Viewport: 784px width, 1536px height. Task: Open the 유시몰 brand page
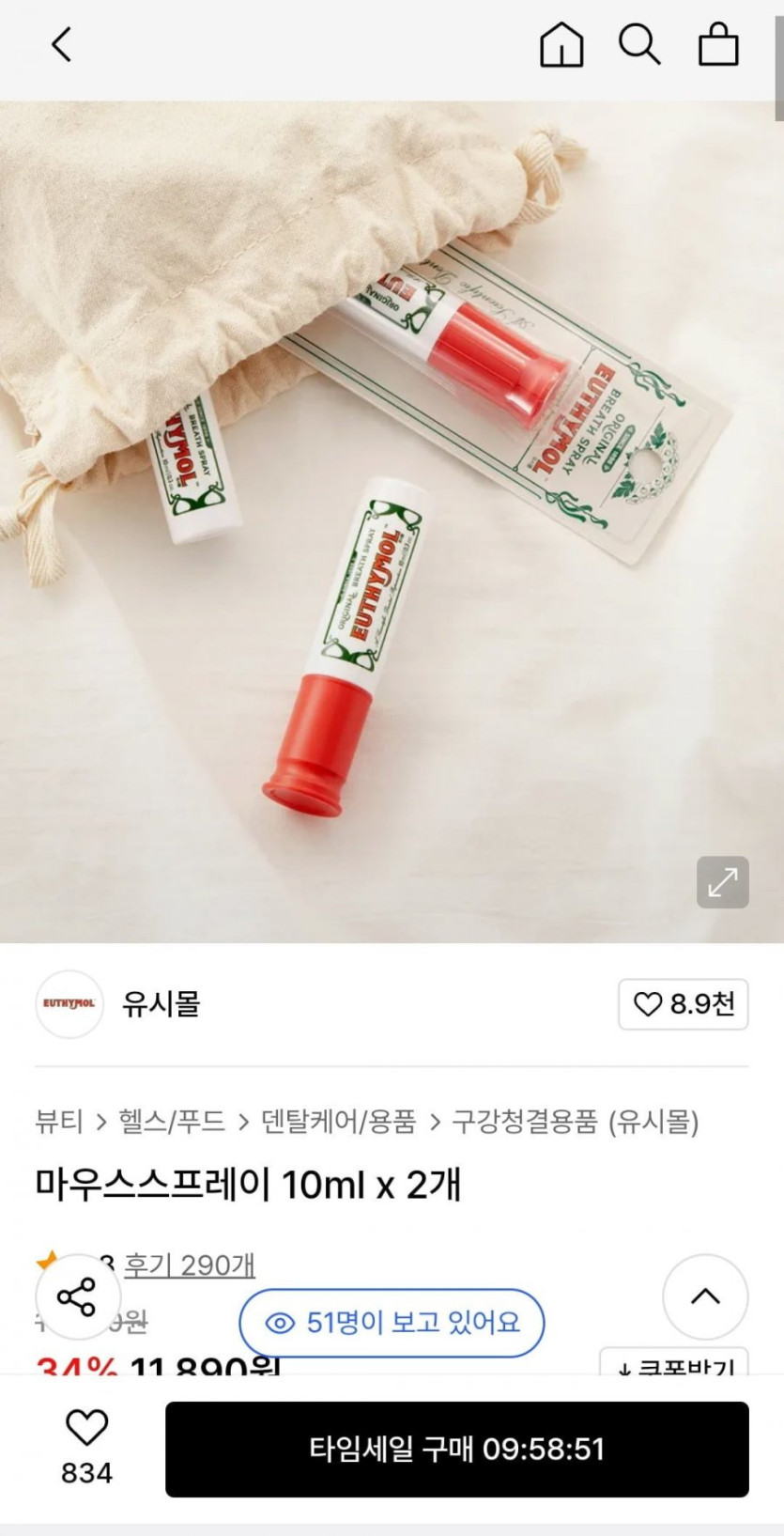tap(161, 1004)
